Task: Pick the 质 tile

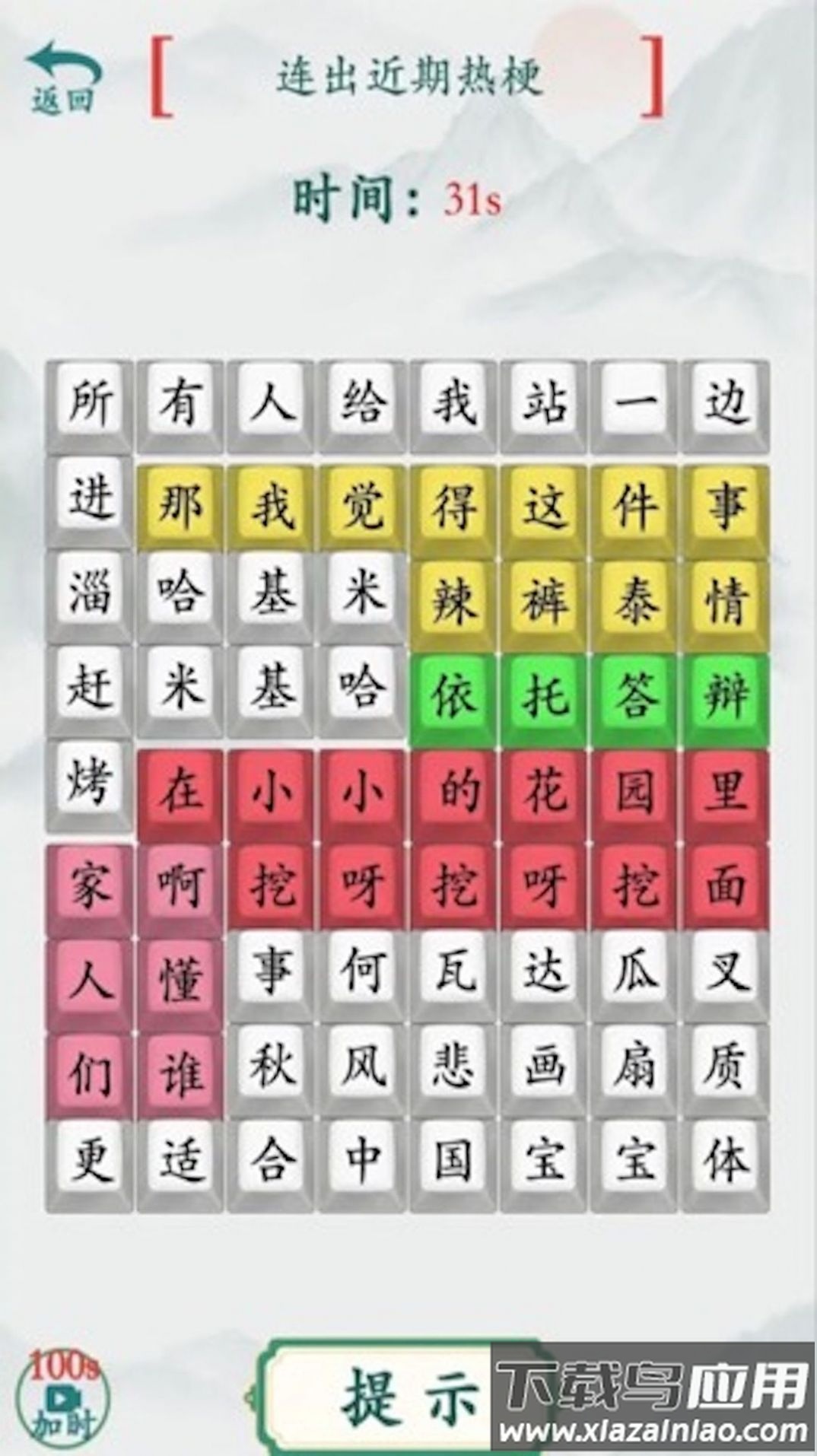Action: (726, 1065)
